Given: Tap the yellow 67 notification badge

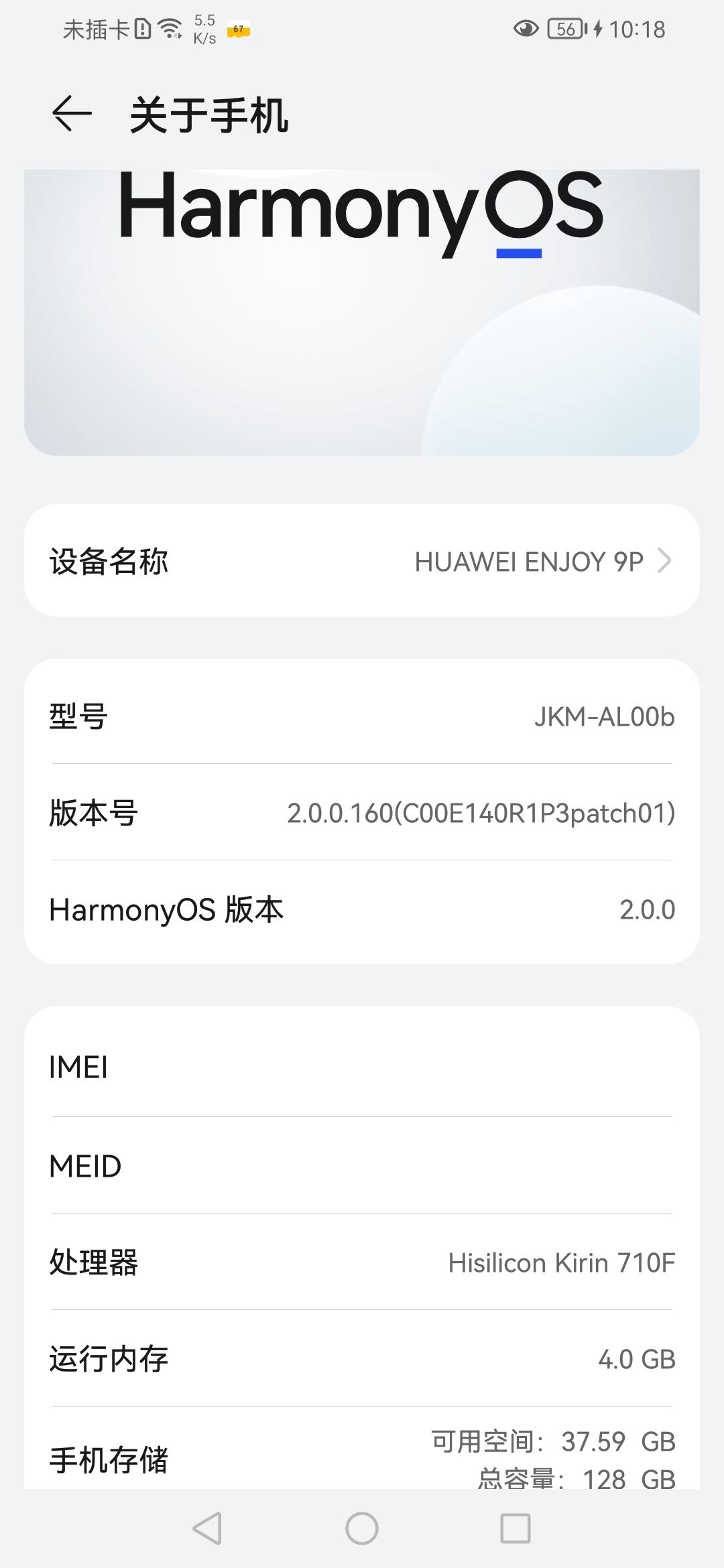Looking at the screenshot, I should (239, 28).
